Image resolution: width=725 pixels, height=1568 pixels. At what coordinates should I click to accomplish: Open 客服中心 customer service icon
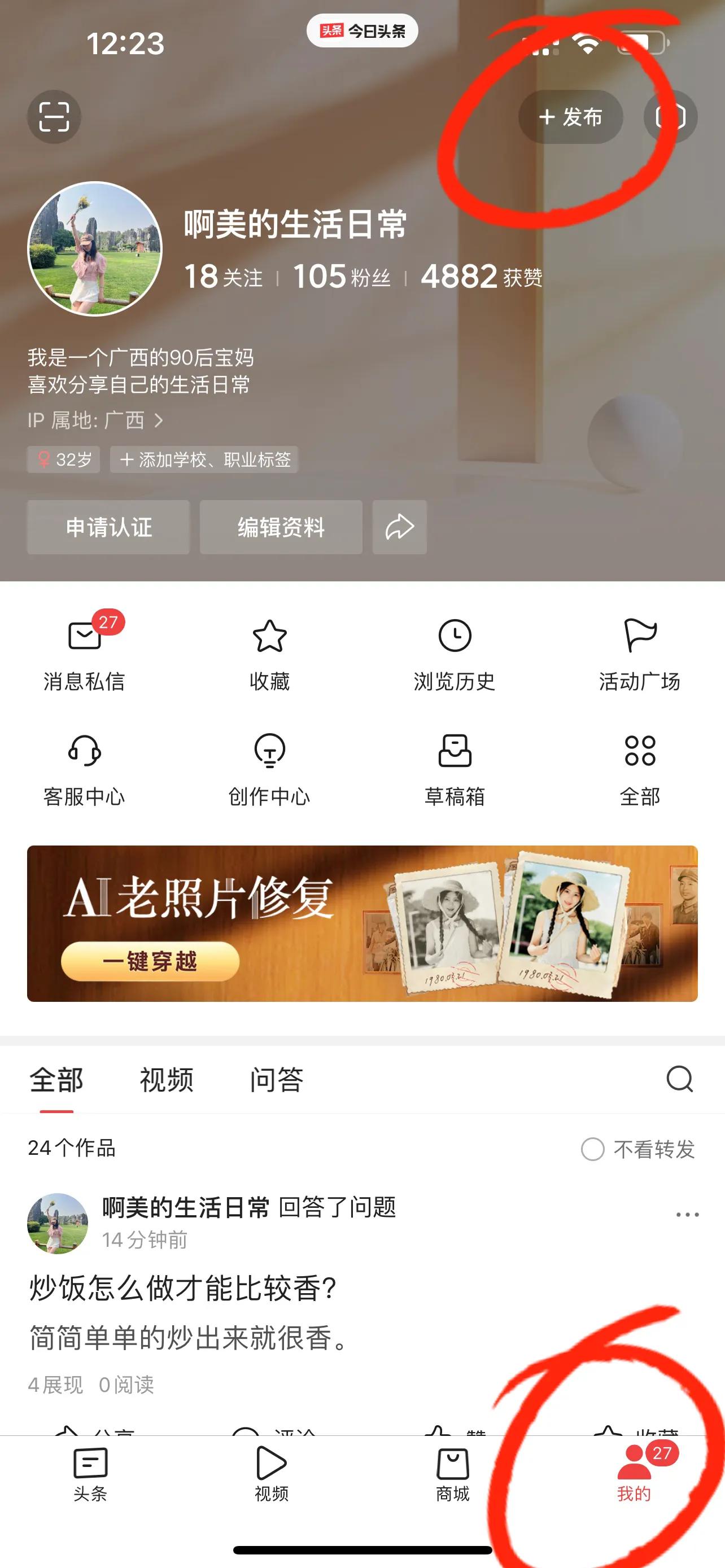pyautogui.click(x=85, y=767)
